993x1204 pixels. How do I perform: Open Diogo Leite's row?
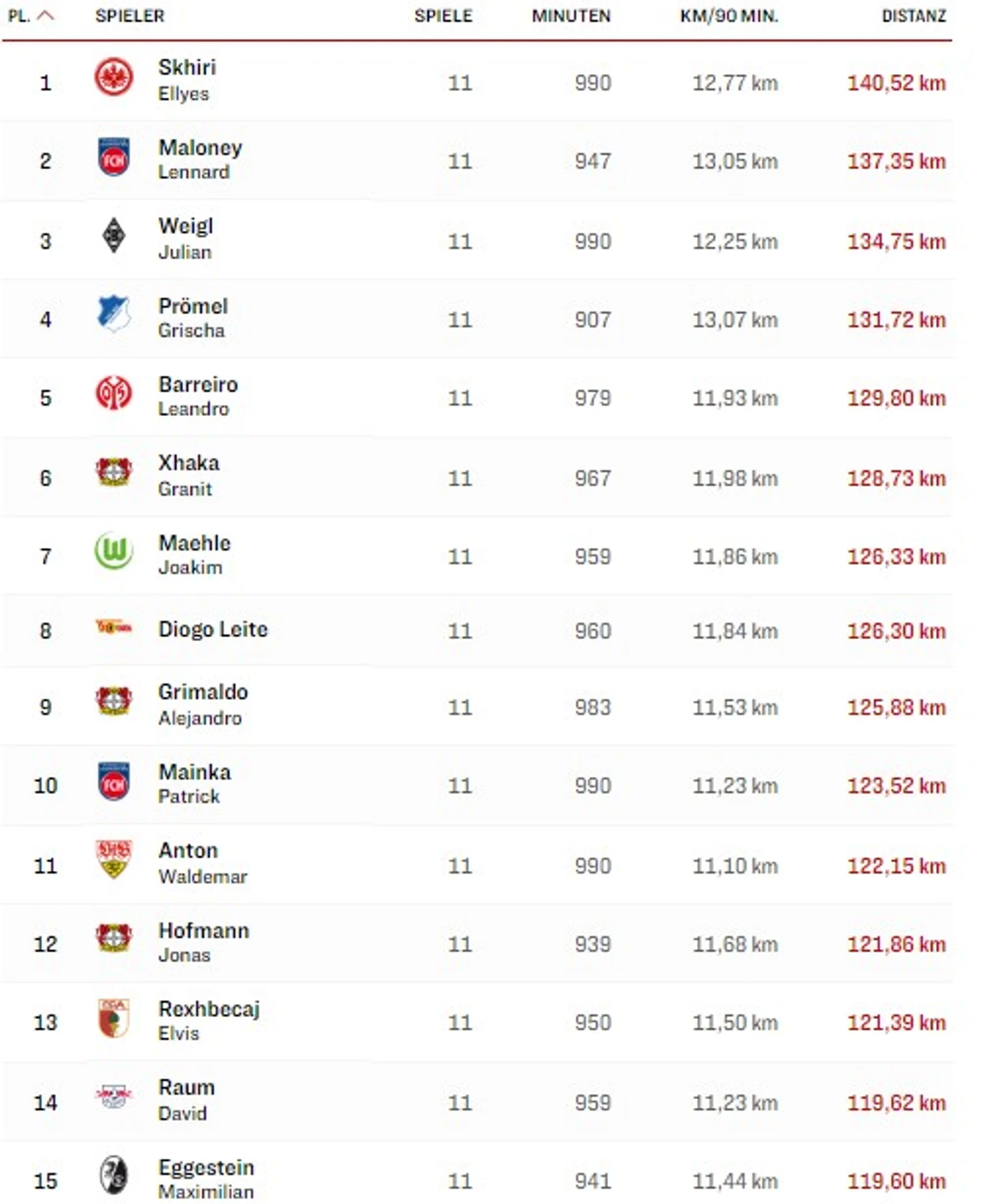pyautogui.click(x=213, y=629)
